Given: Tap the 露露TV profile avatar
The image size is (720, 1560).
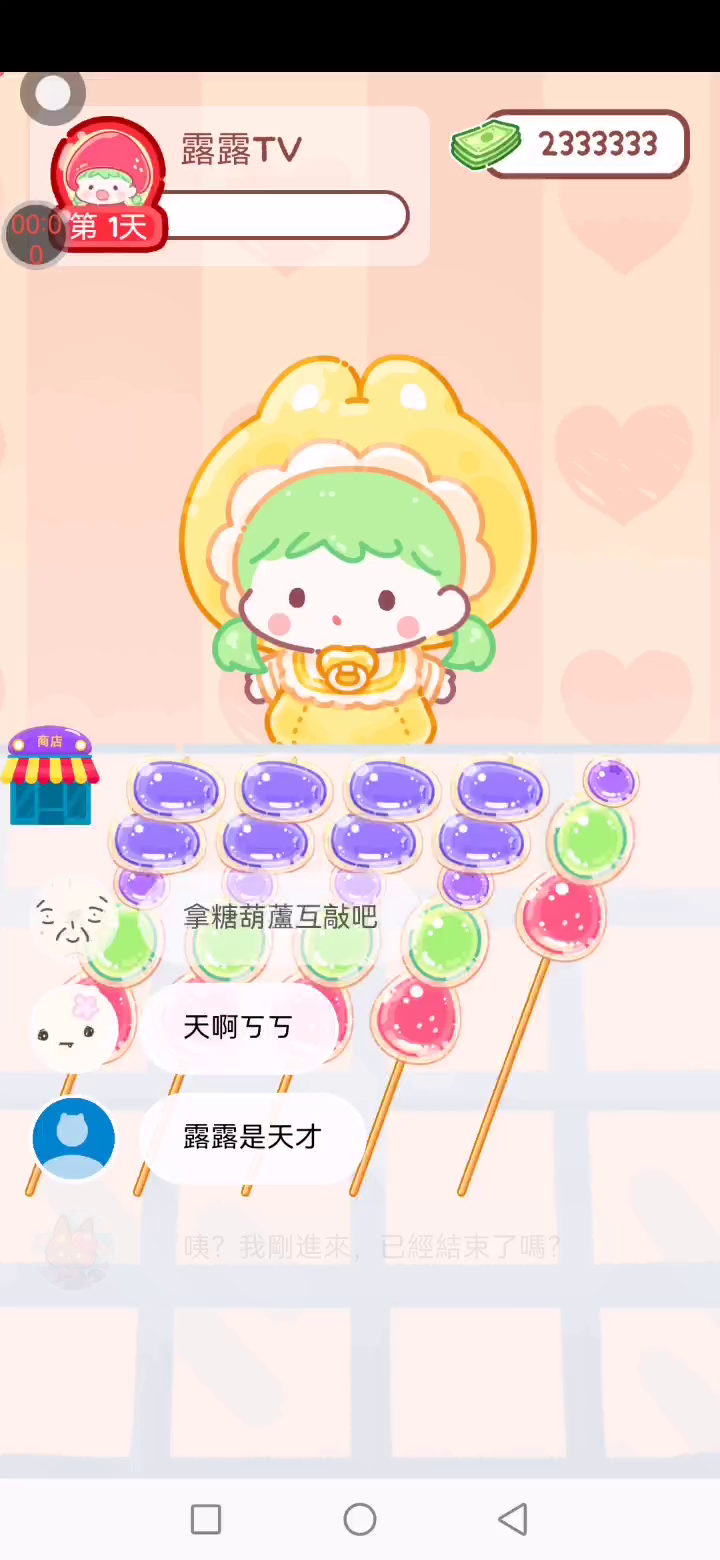Looking at the screenshot, I should tap(107, 172).
